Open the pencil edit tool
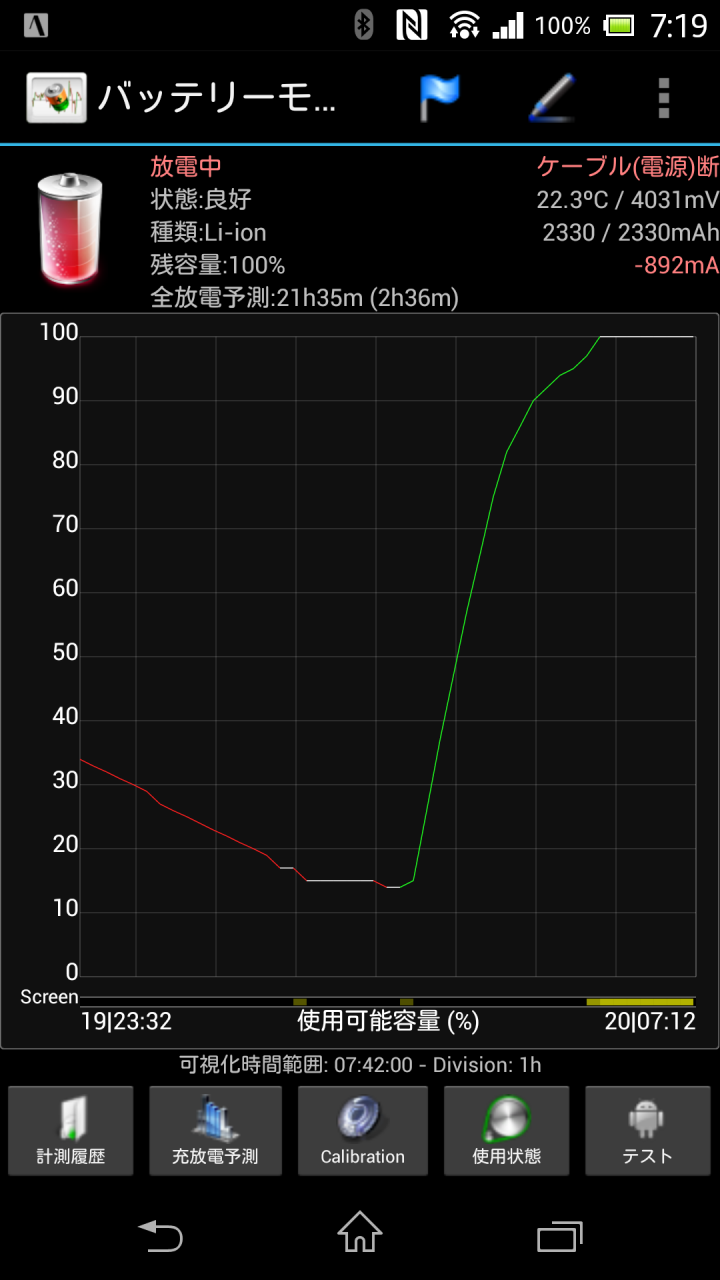The image size is (720, 1280). (x=551, y=98)
